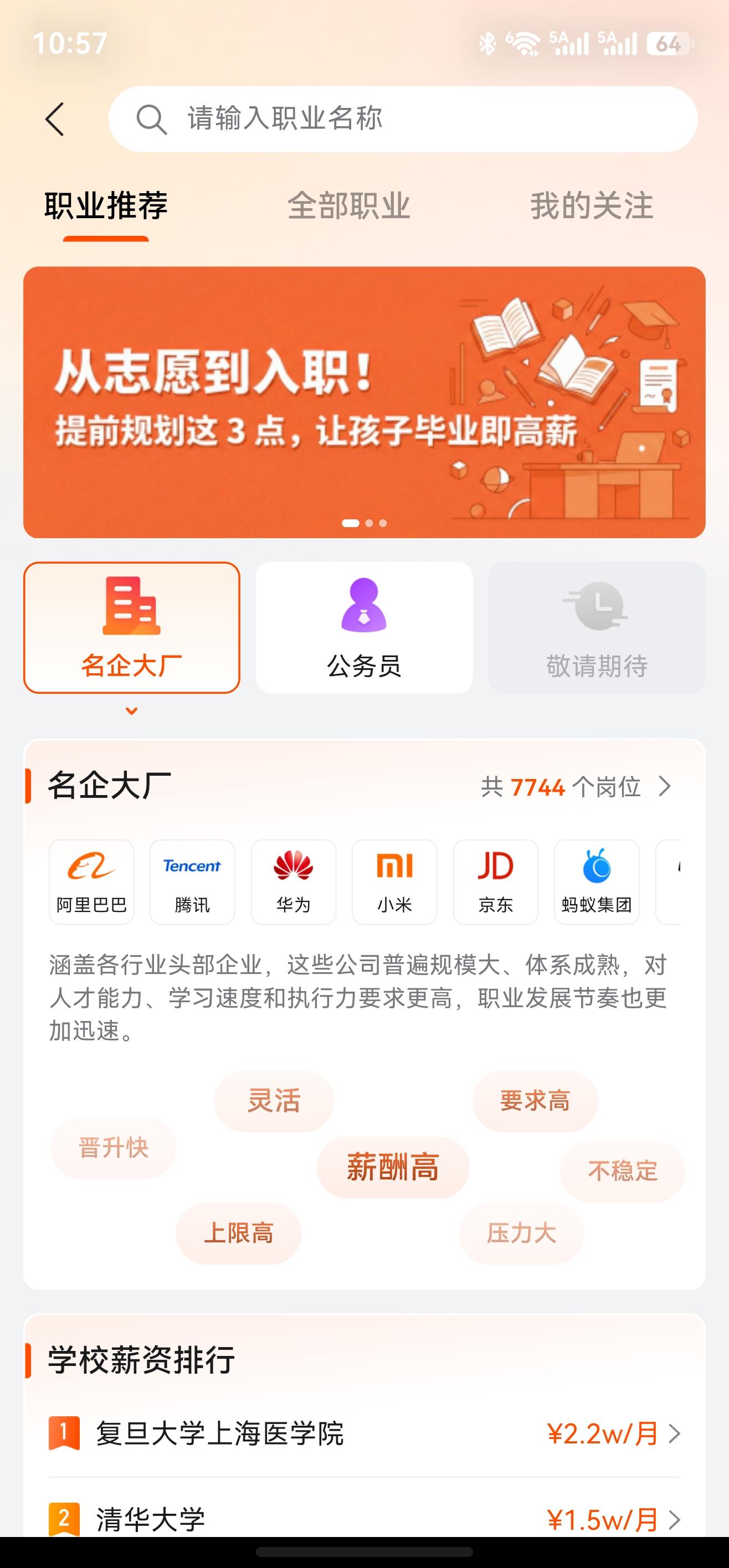Open 复旦大学上海医学院 salary ranking row
Screen dimensions: 729x1568
click(x=364, y=1433)
